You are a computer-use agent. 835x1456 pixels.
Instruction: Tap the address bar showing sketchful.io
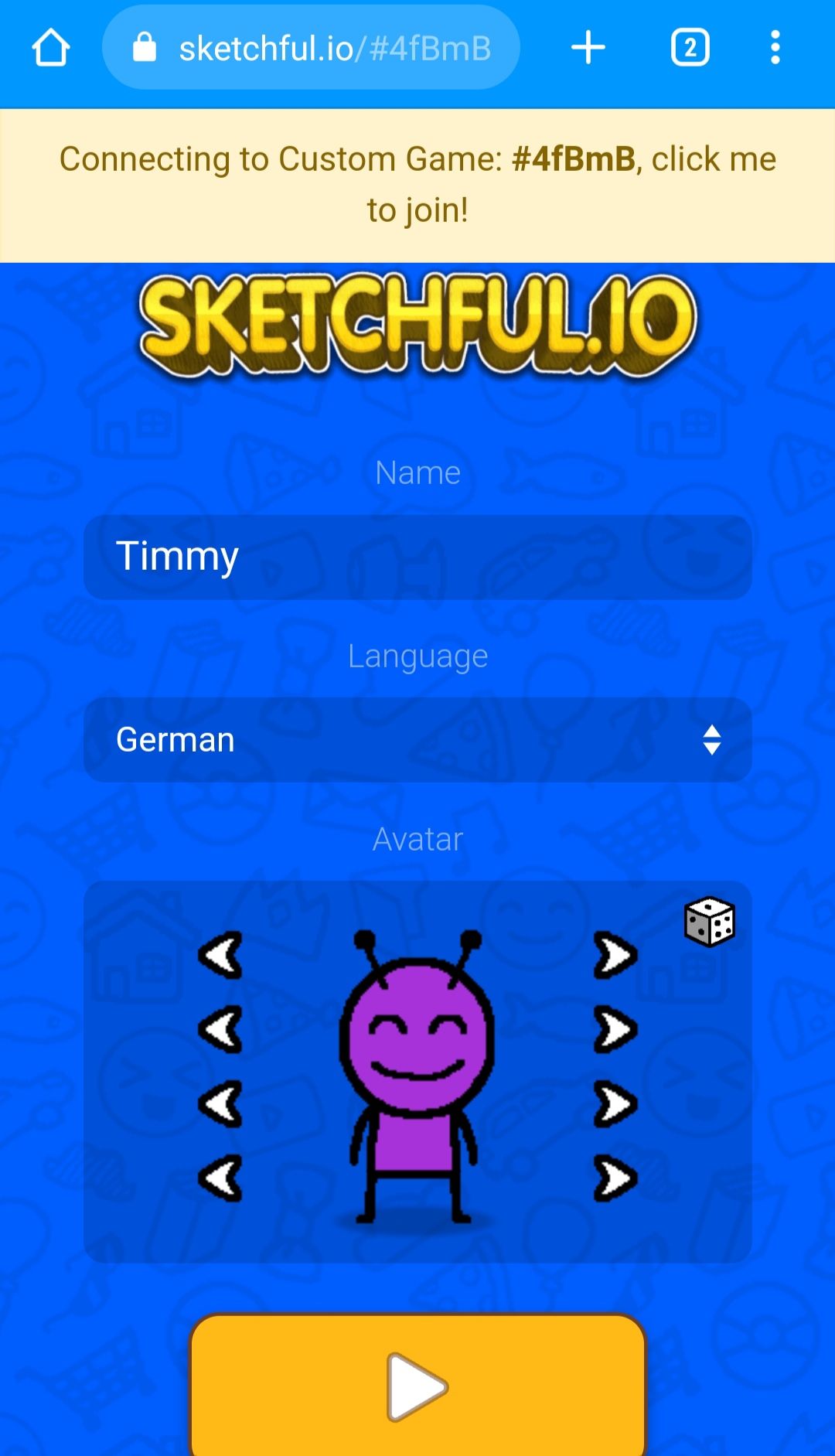311,48
